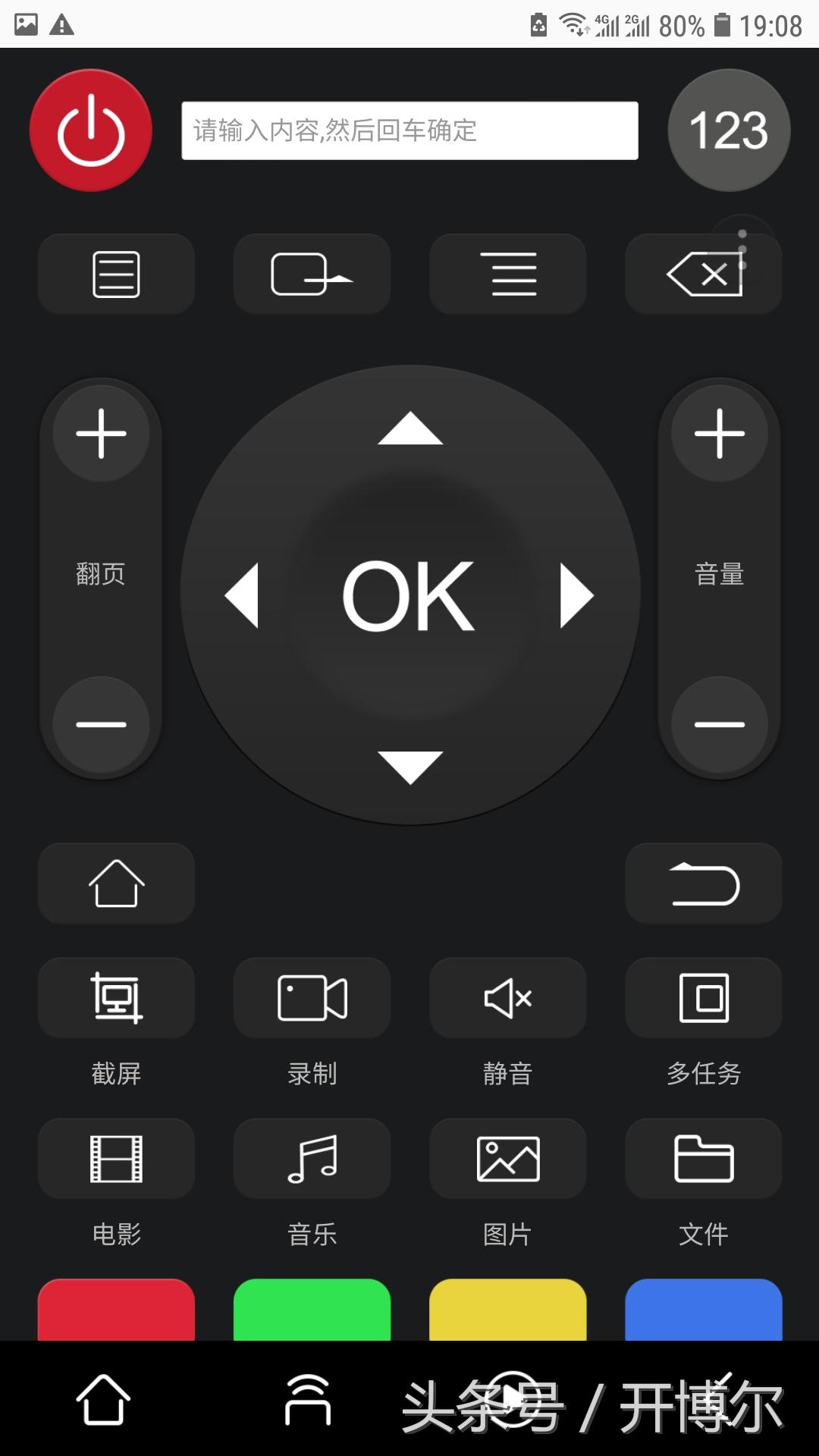Tap the green color key

click(x=312, y=1310)
